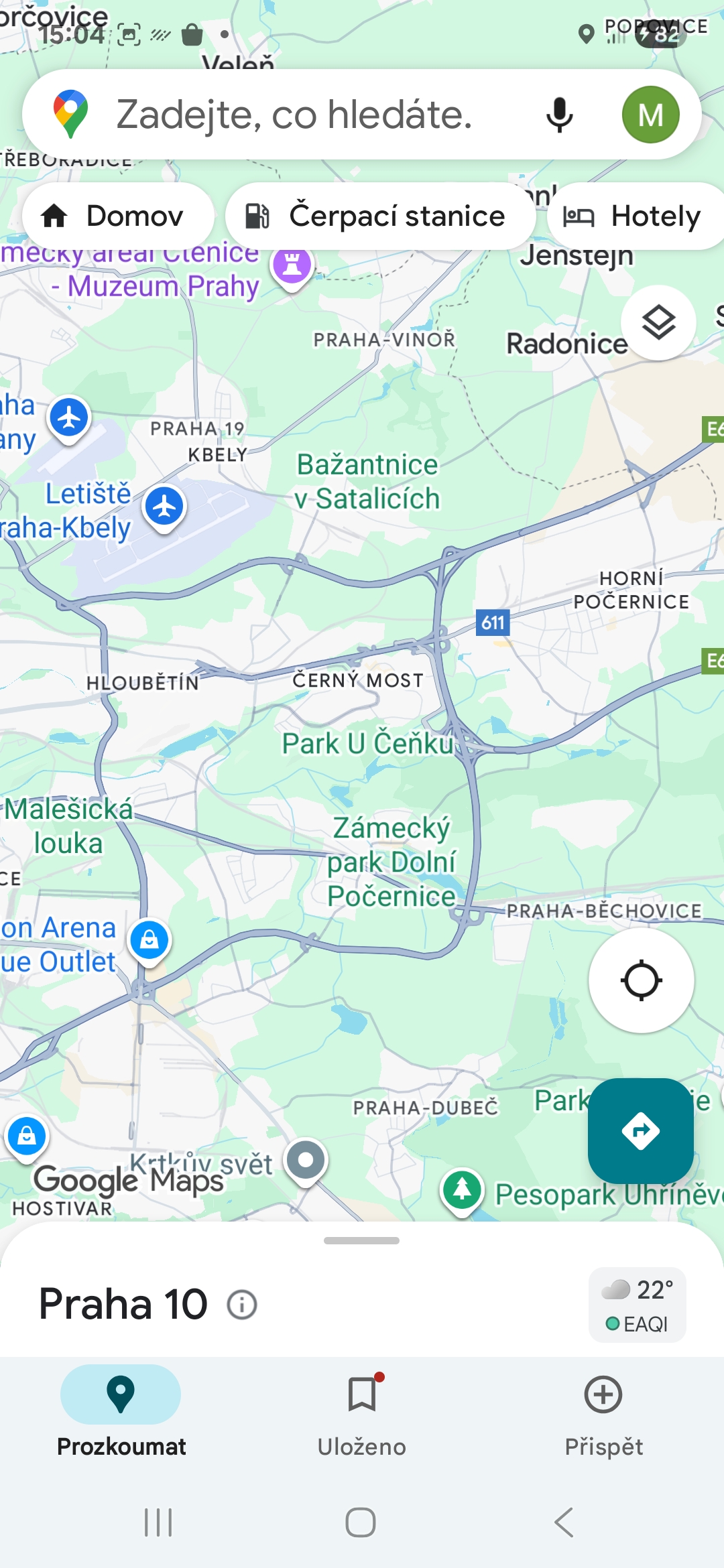Open the directions button
This screenshot has width=724, height=1568.
(x=641, y=1130)
